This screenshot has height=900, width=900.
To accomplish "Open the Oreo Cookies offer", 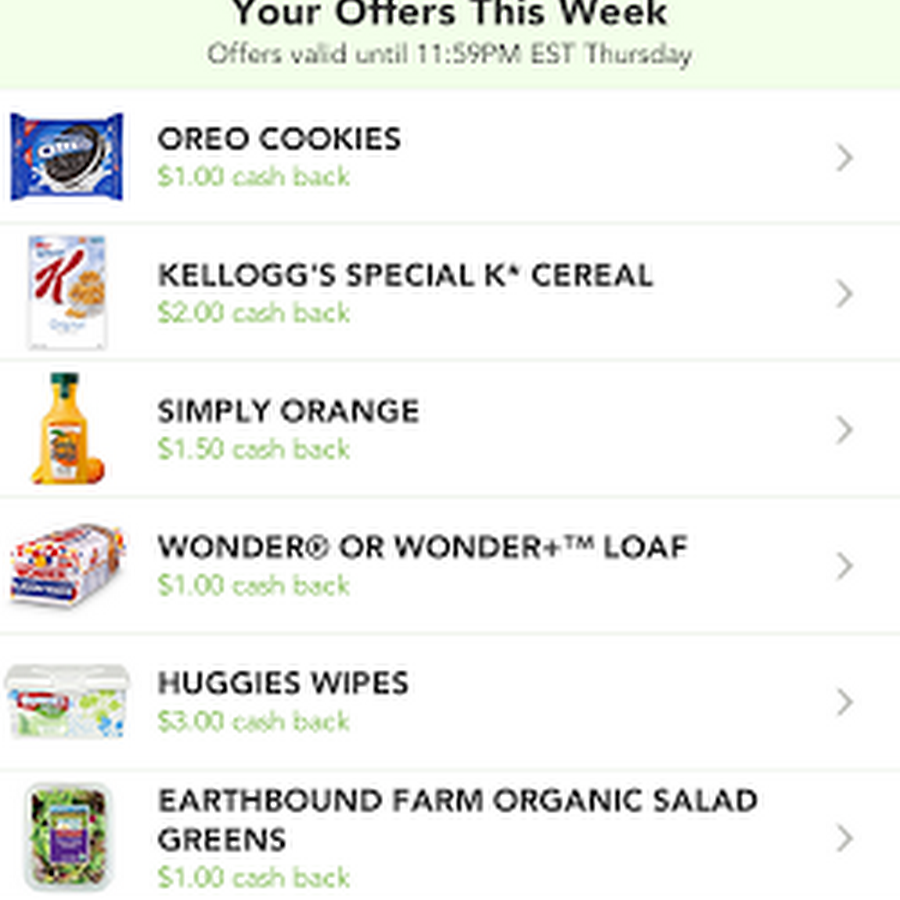I will [450, 157].
